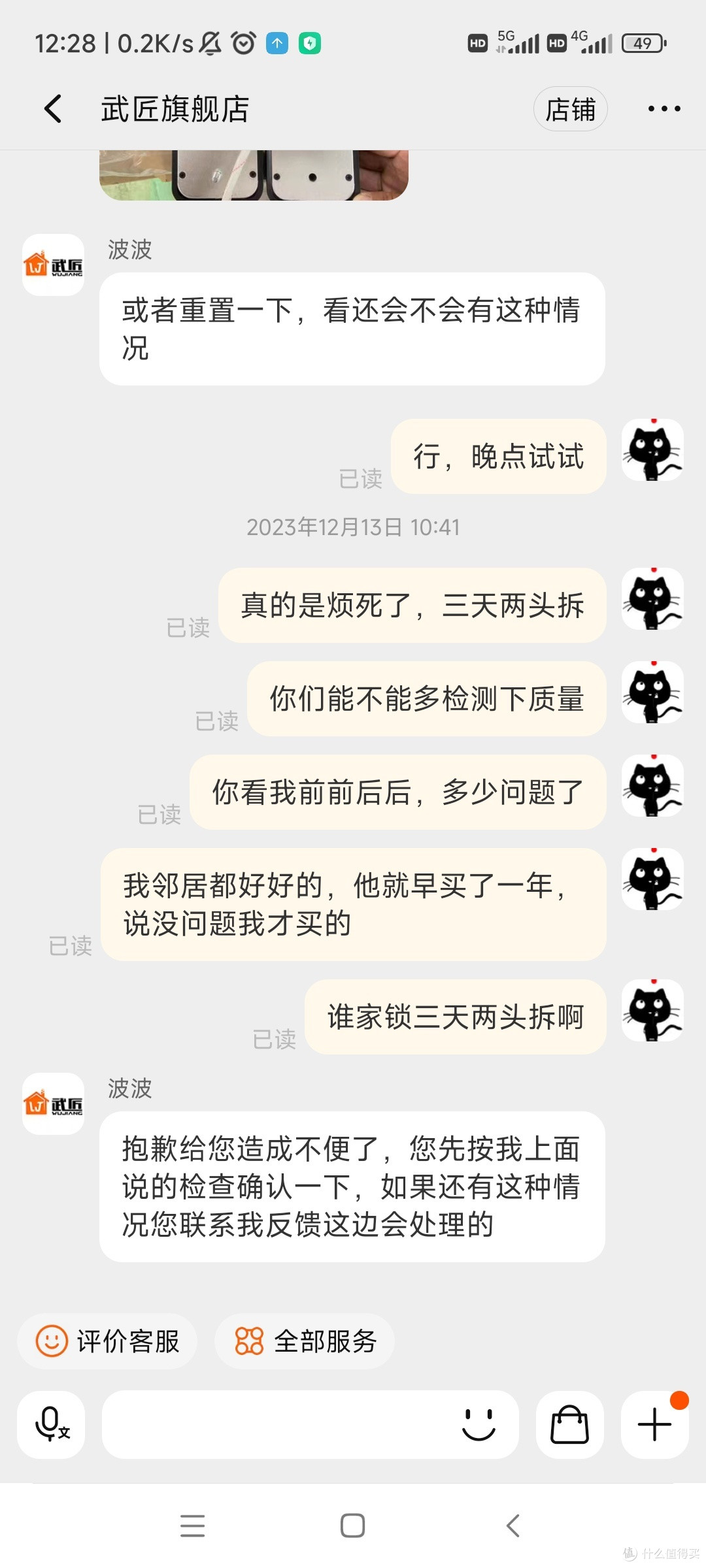Tap the back arrow to exit chat
This screenshot has height=1568, width=706.
click(52, 108)
